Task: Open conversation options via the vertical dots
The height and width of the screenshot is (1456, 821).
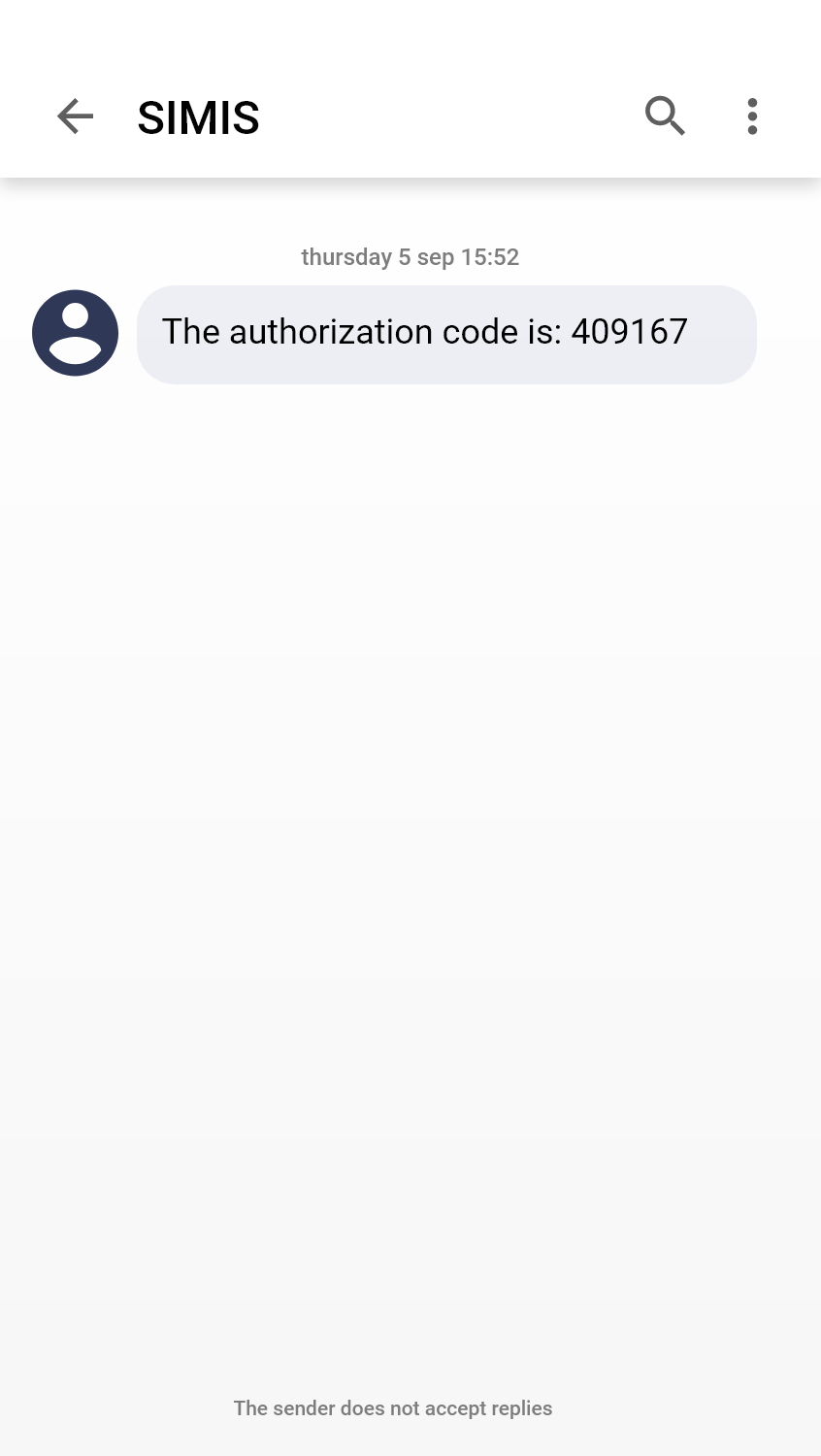Action: (x=752, y=116)
